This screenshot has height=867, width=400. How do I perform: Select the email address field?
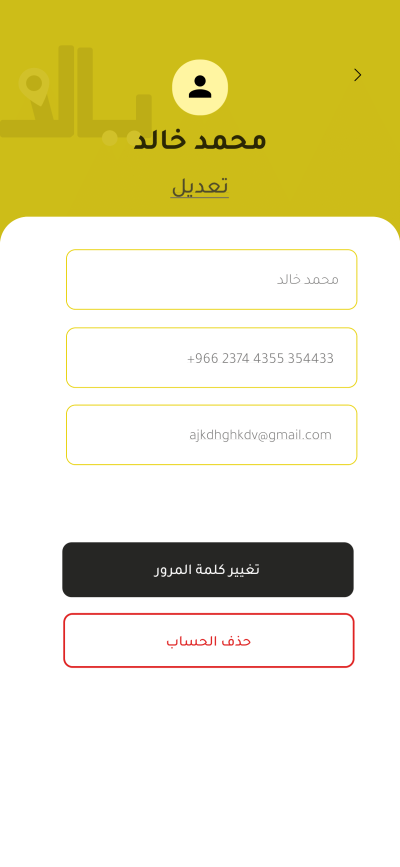pyautogui.click(x=211, y=435)
